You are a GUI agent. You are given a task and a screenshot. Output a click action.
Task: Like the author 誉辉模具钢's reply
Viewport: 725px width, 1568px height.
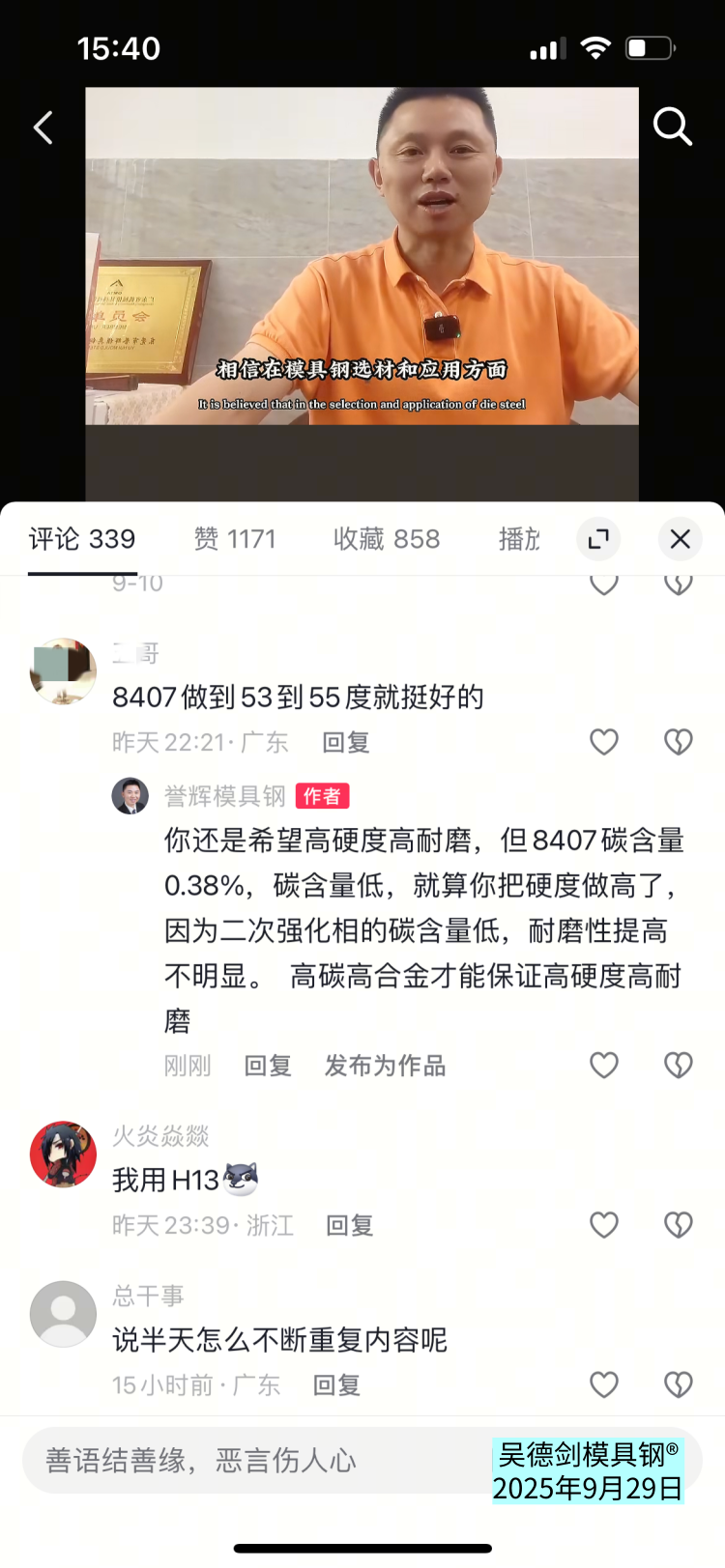[604, 1066]
